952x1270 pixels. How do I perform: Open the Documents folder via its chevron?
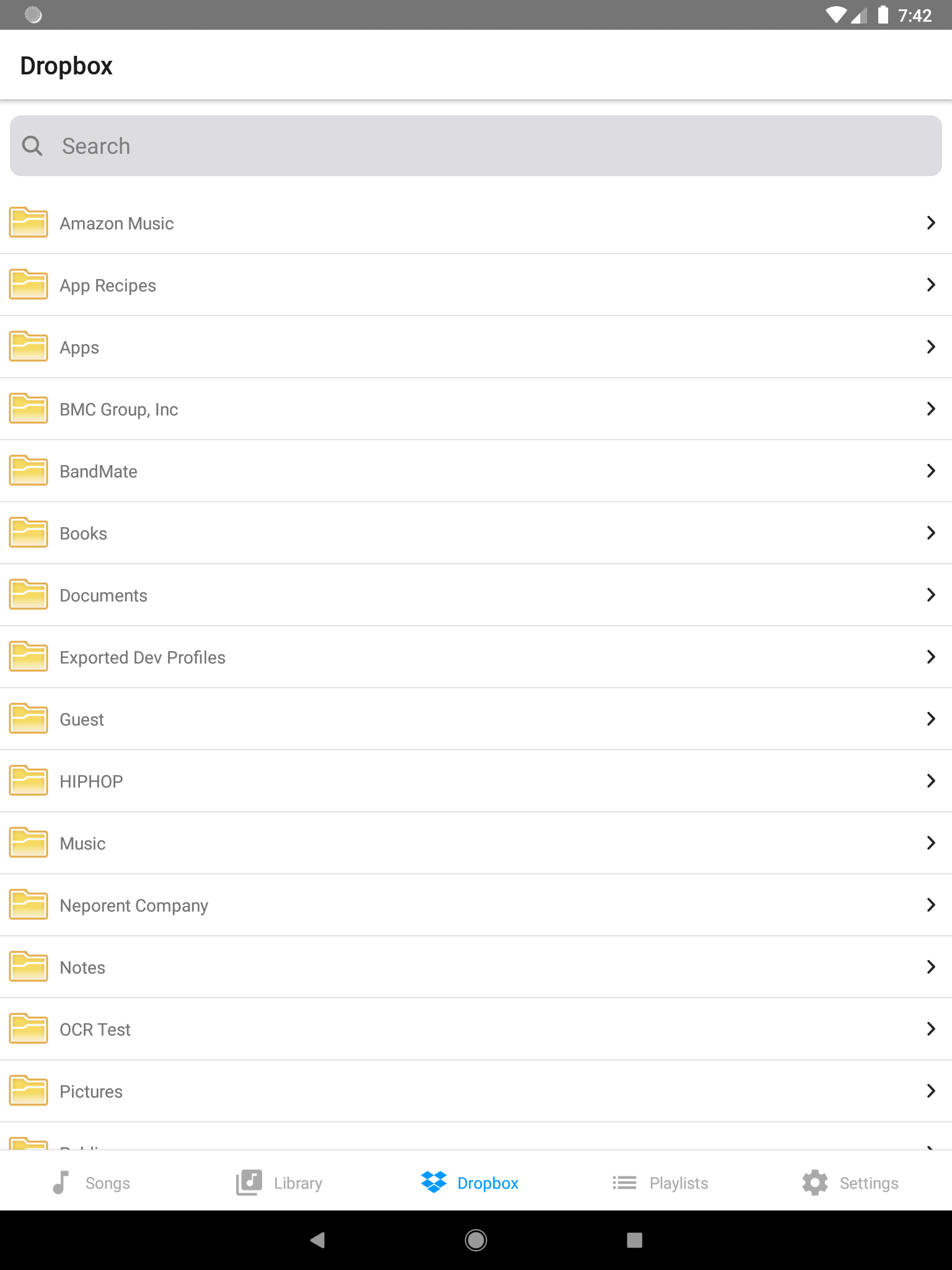[x=930, y=595]
